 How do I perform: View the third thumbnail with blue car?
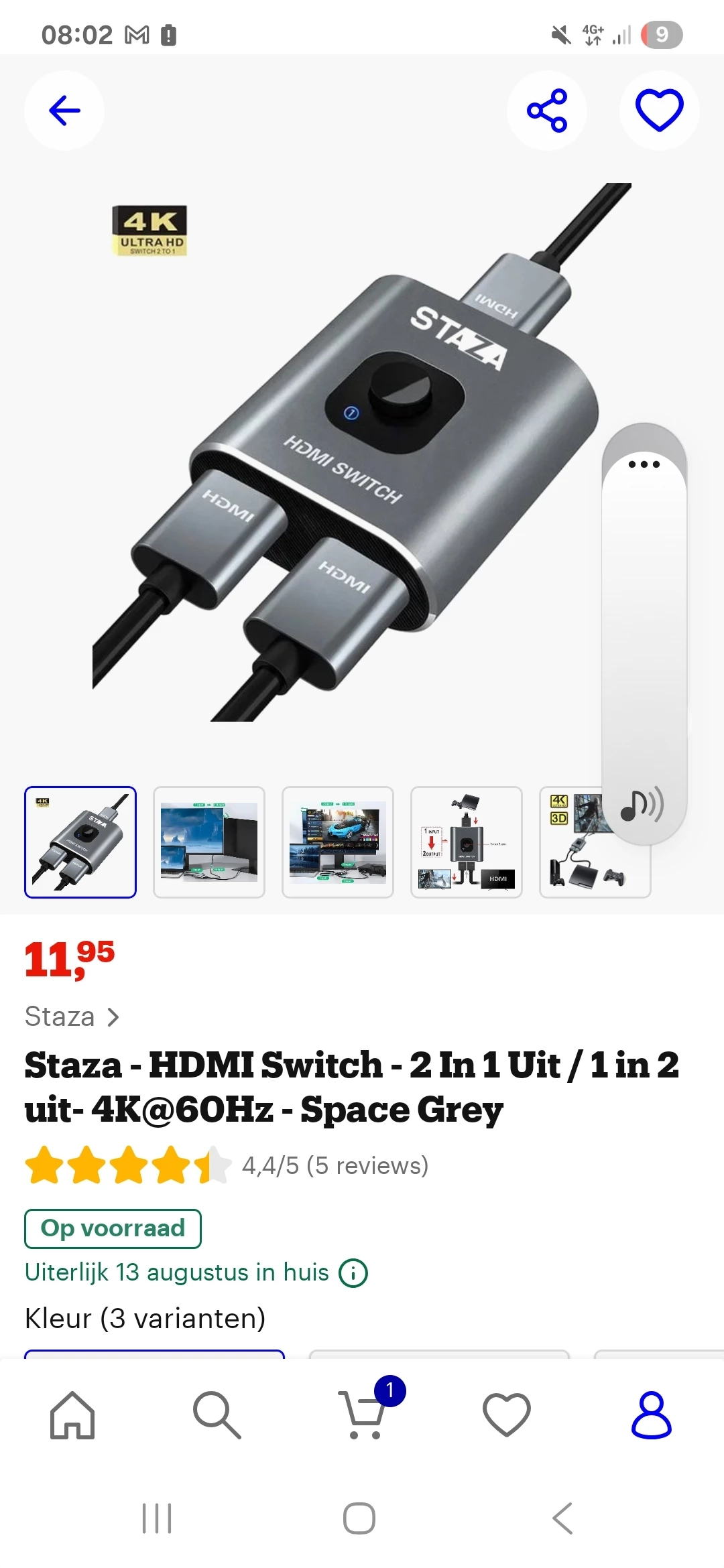338,842
